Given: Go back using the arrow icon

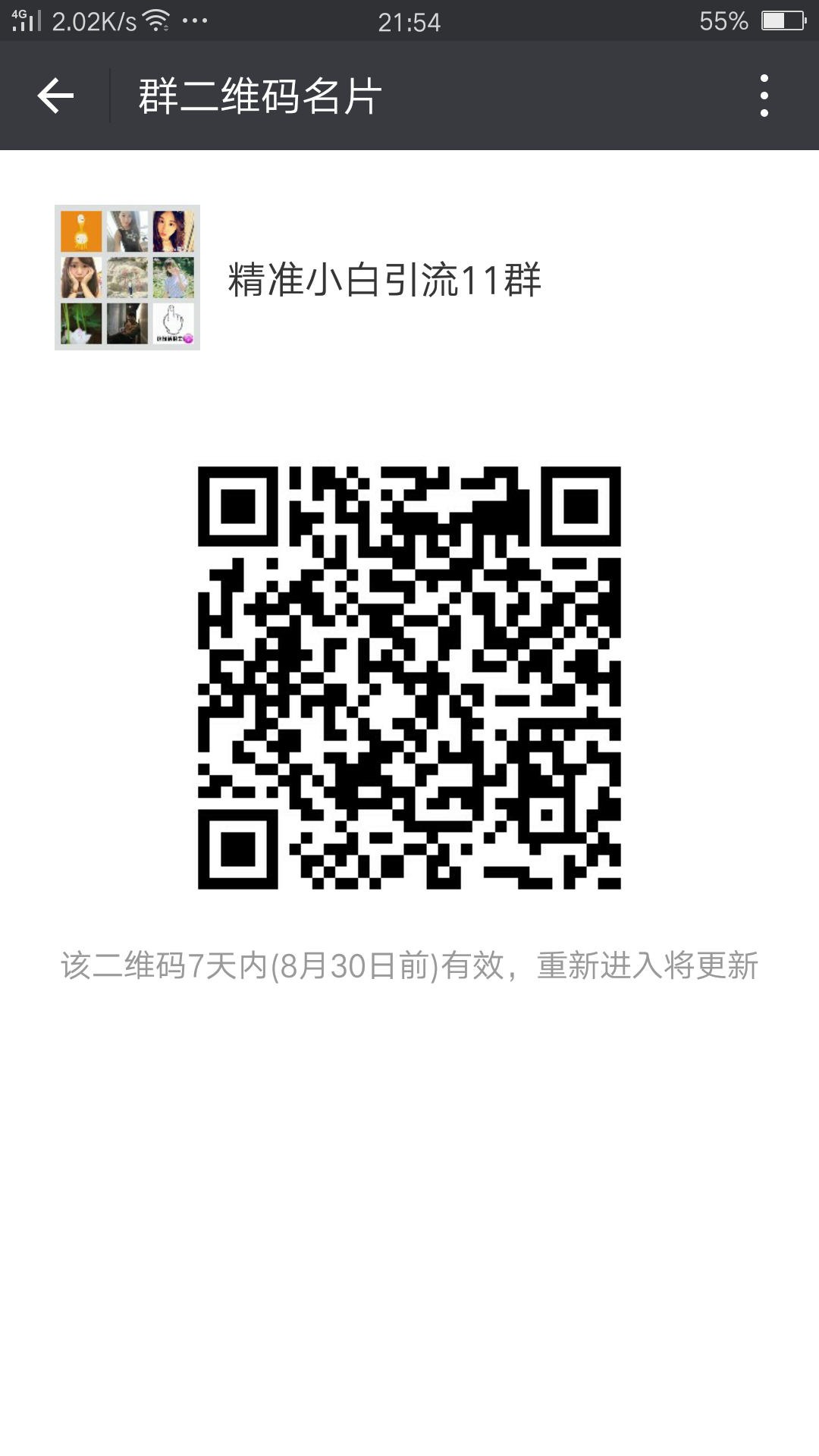Looking at the screenshot, I should (x=55, y=96).
